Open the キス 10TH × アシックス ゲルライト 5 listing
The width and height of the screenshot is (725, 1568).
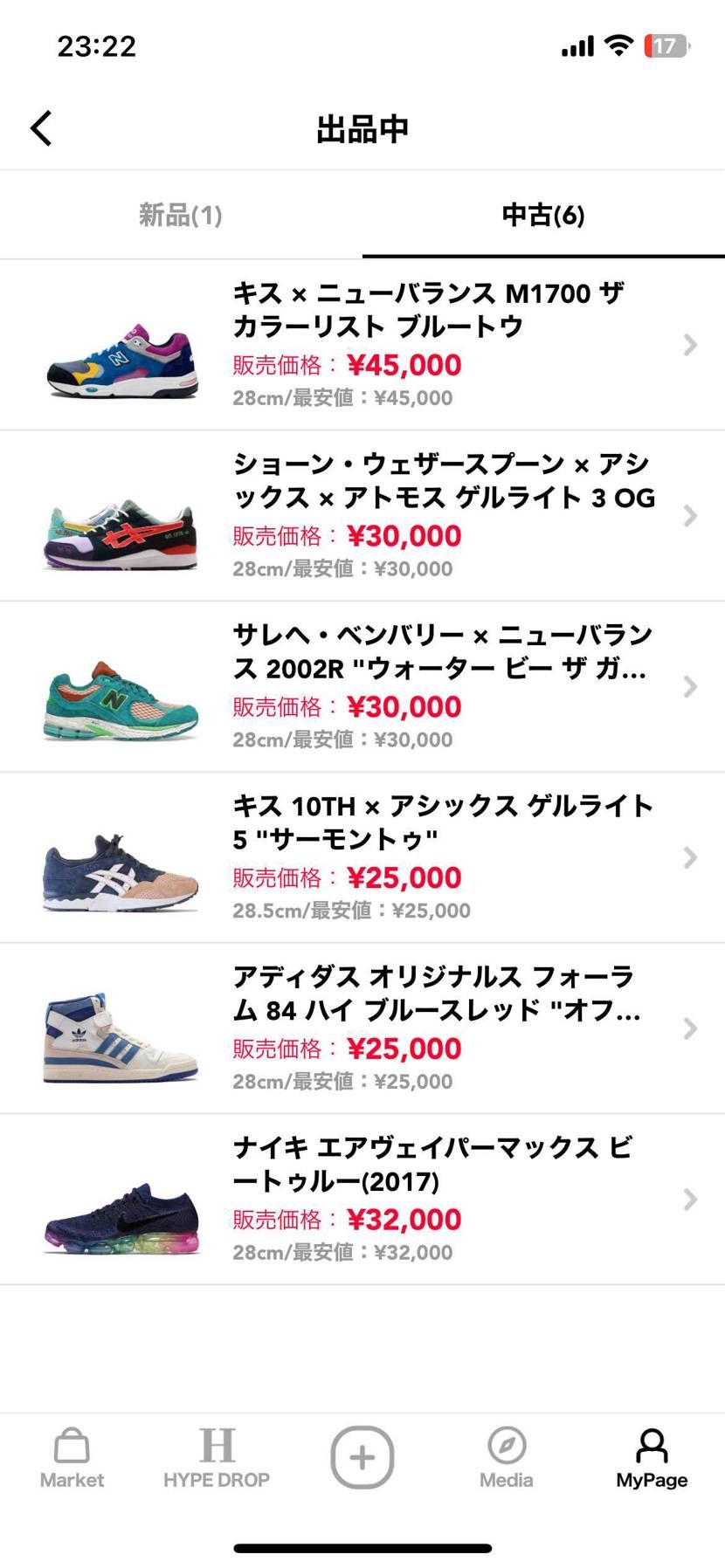[362, 857]
